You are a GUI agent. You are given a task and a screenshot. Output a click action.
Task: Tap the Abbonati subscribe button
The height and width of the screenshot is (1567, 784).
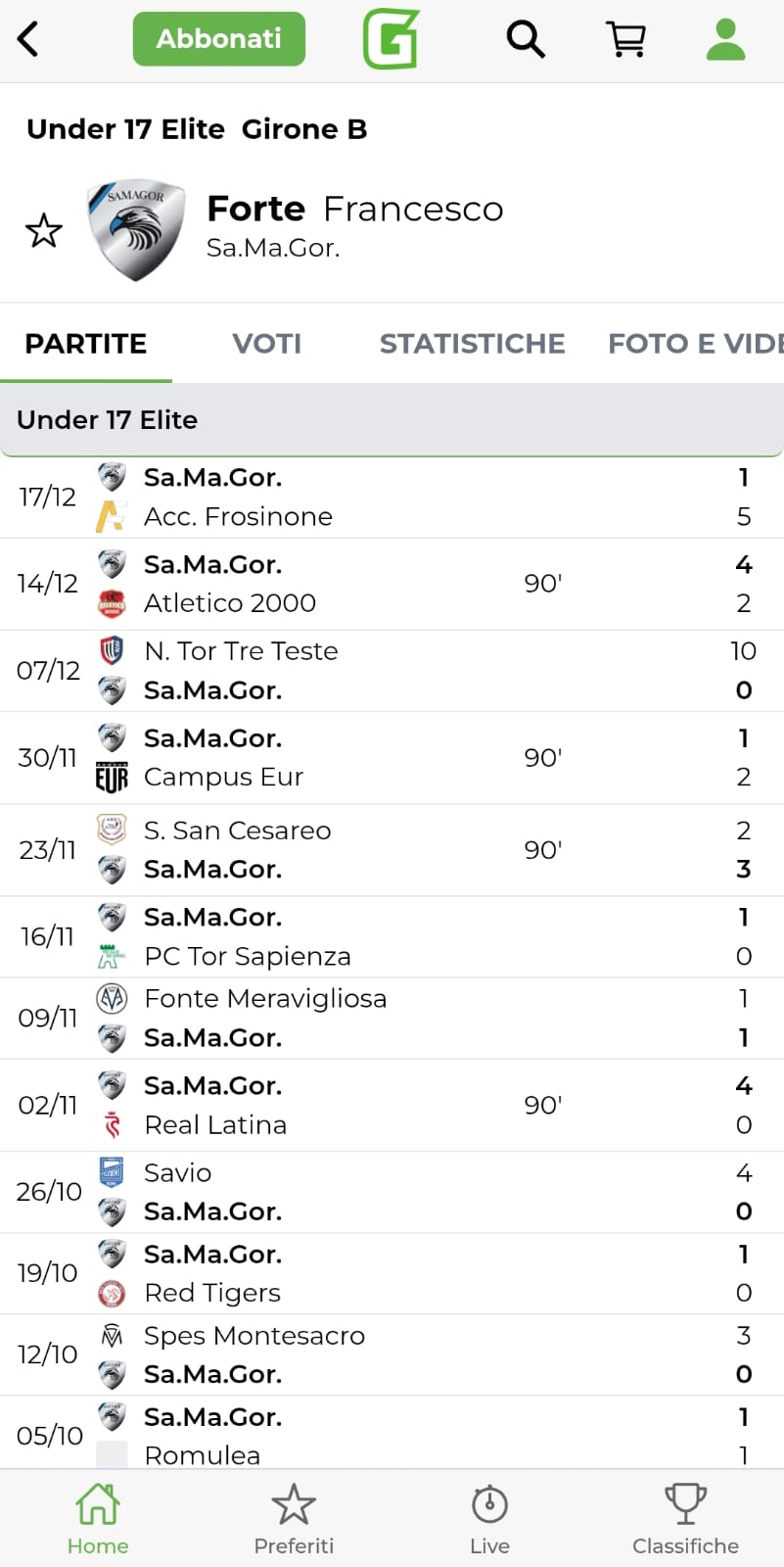[x=218, y=39]
